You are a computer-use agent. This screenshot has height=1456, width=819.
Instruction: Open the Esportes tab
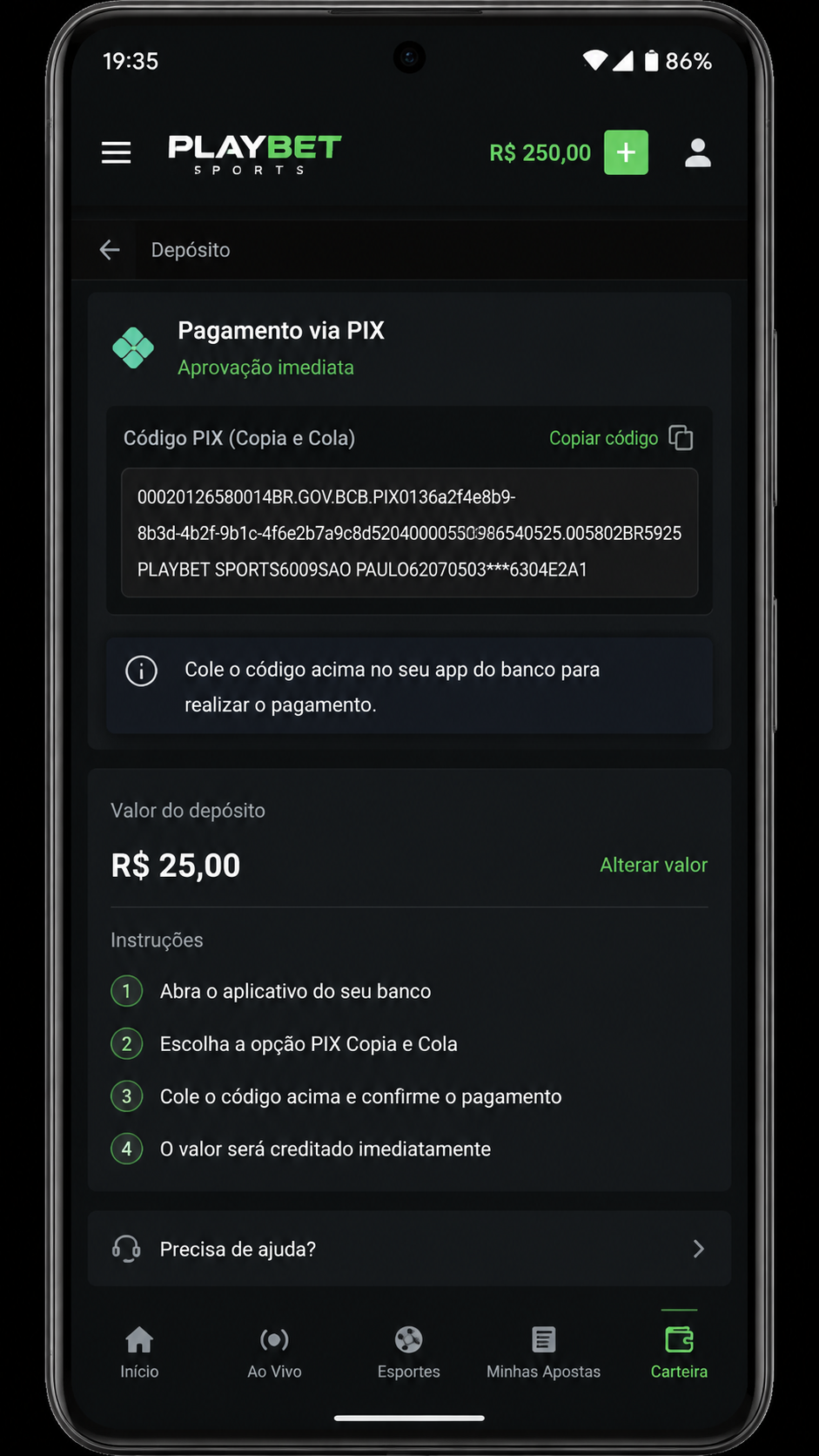(408, 1352)
